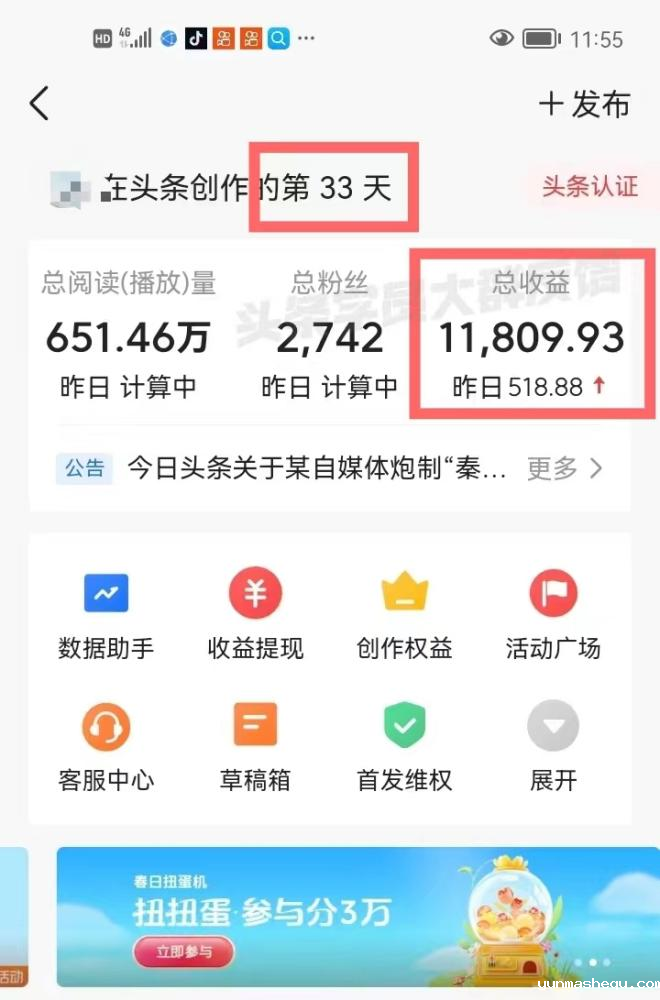The image size is (660, 1000).
Task: Open the 草稿箱 drafts box
Action: (x=255, y=747)
